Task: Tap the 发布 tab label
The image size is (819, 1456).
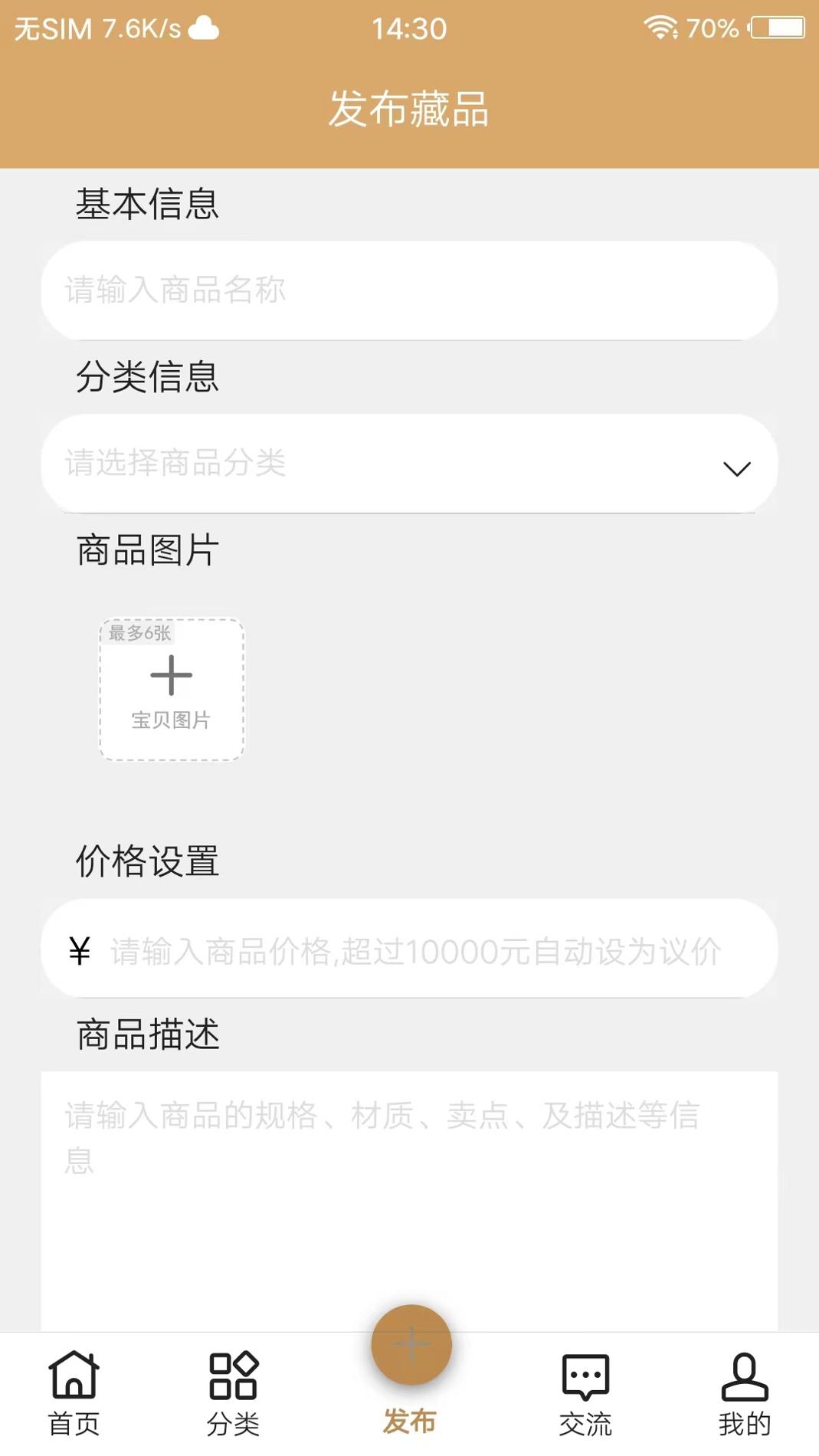Action: tap(410, 1422)
